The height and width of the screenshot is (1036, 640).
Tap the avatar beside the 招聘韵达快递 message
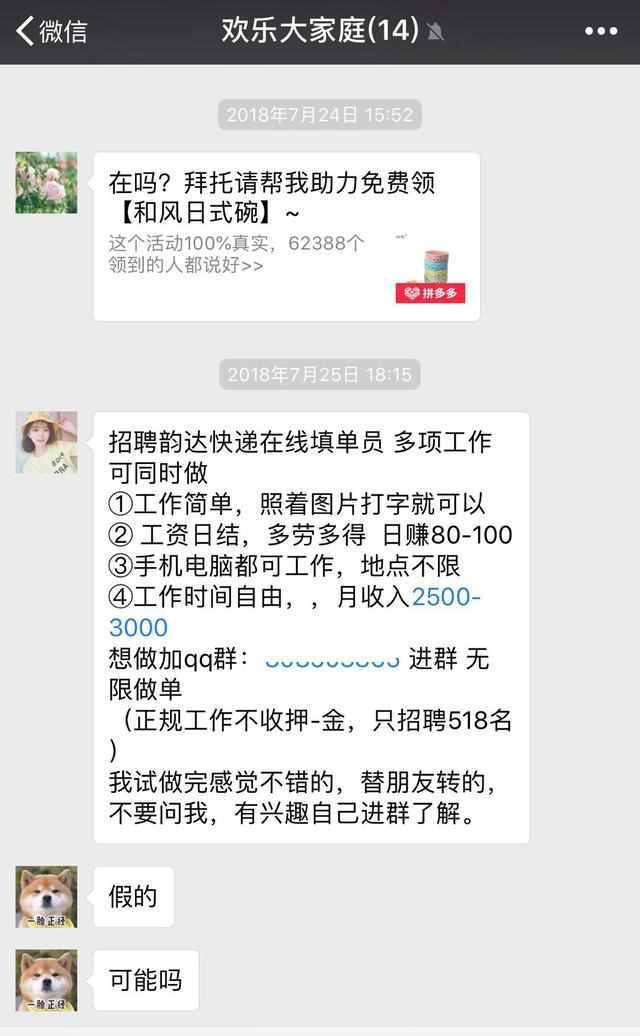point(46,442)
